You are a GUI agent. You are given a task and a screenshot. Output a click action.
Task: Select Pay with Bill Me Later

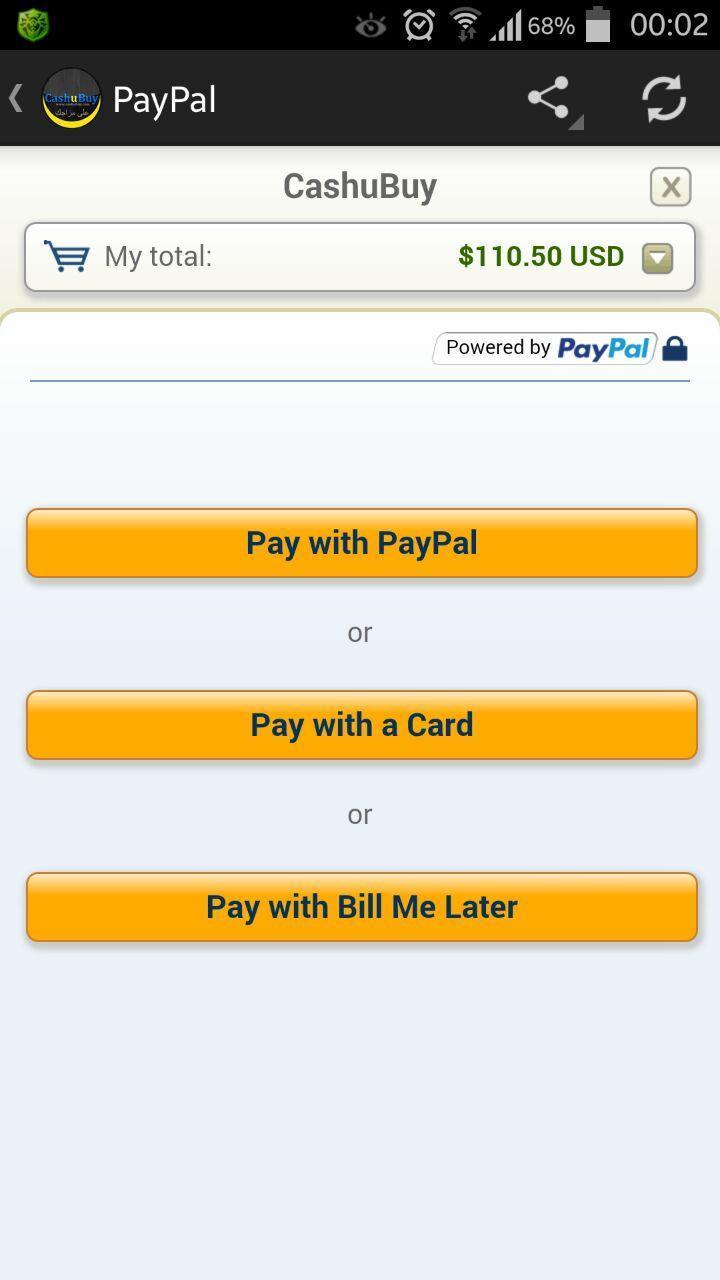pyautogui.click(x=360, y=906)
